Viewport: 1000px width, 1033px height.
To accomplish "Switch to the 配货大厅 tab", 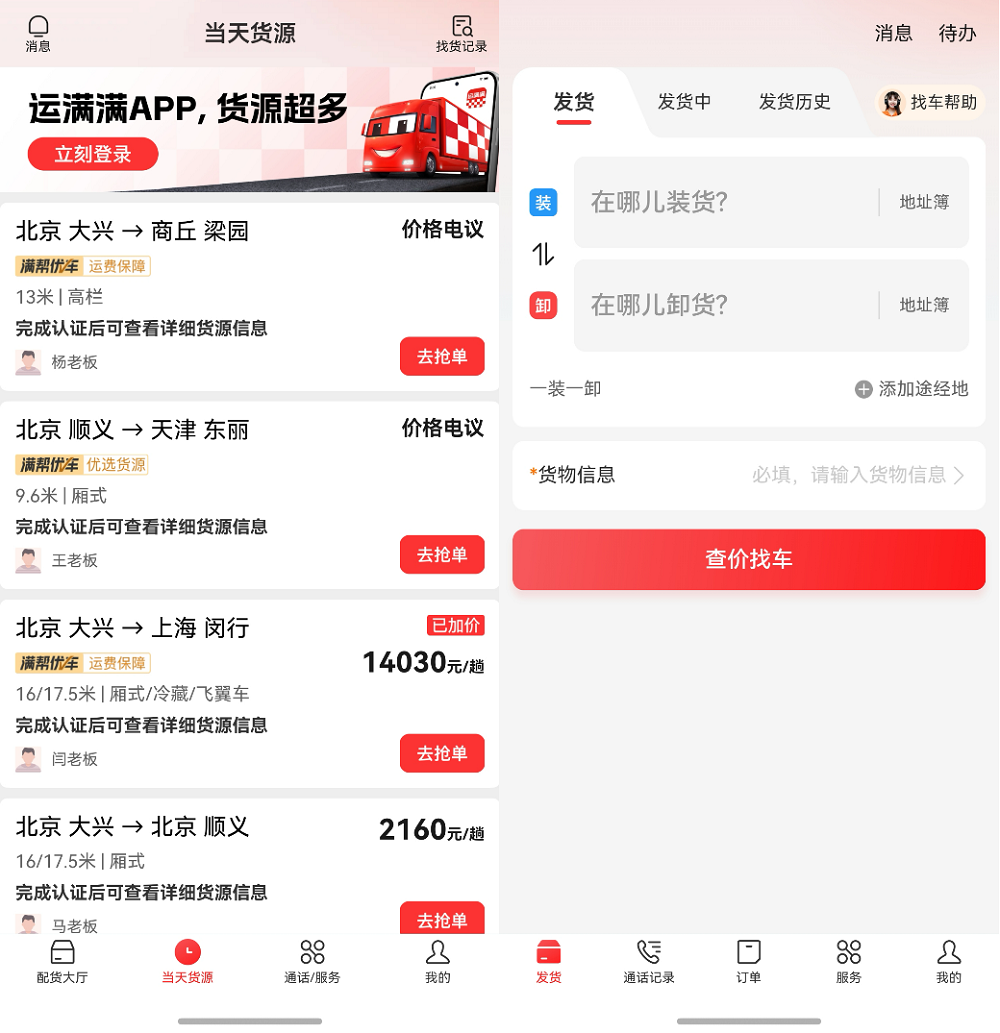I will (62, 962).
